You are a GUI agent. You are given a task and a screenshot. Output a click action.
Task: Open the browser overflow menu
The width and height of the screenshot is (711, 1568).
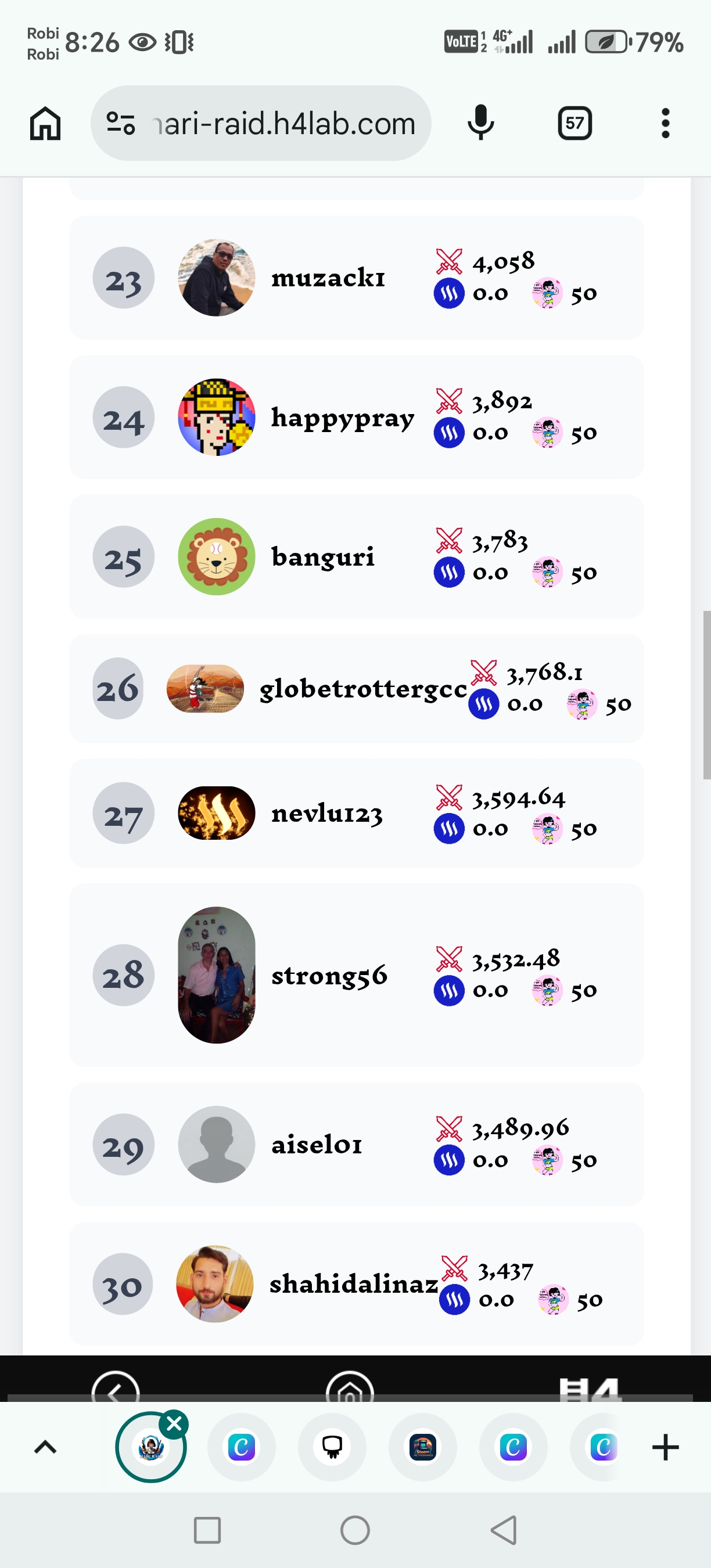[665, 124]
